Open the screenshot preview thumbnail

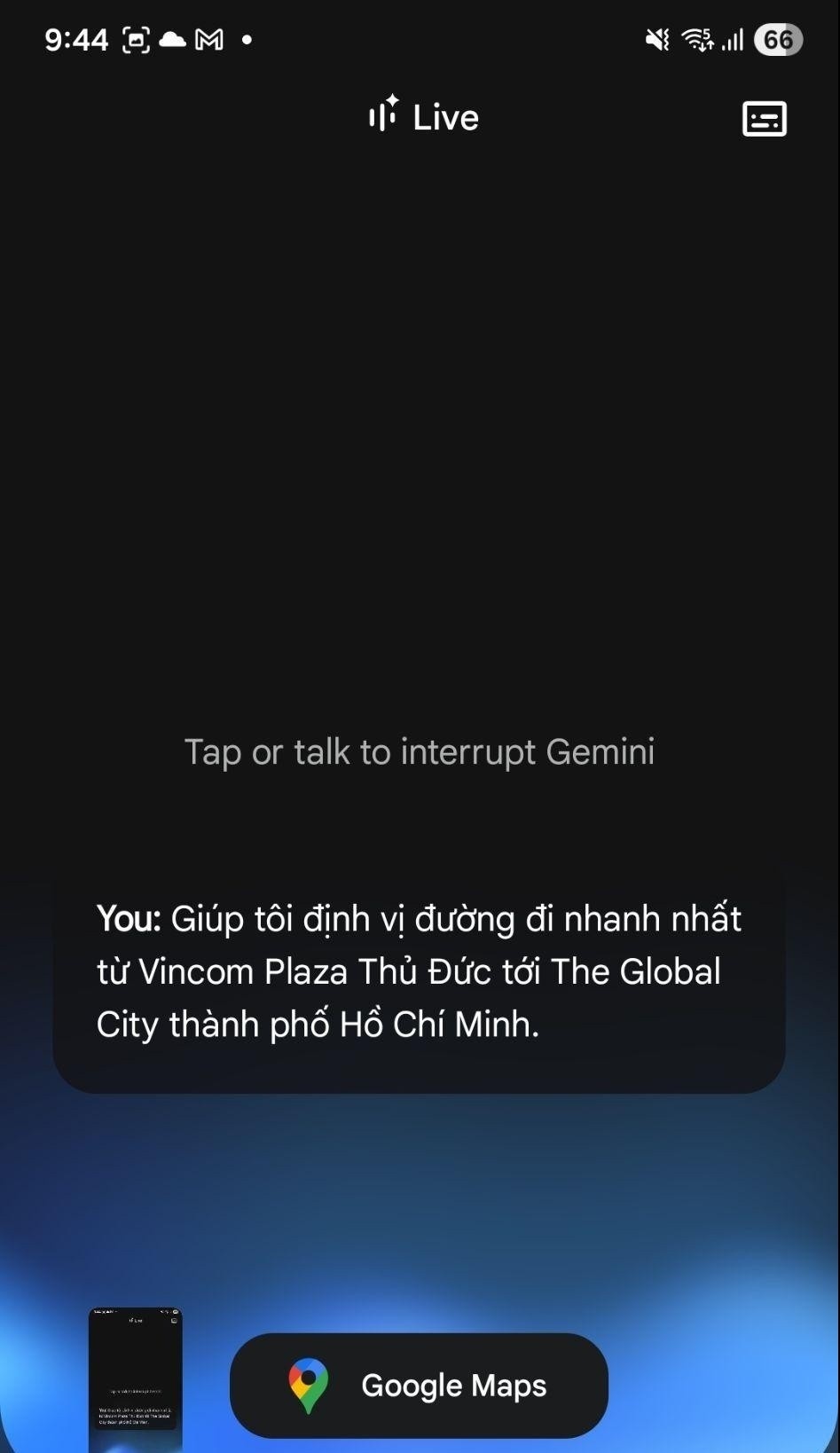click(136, 1378)
